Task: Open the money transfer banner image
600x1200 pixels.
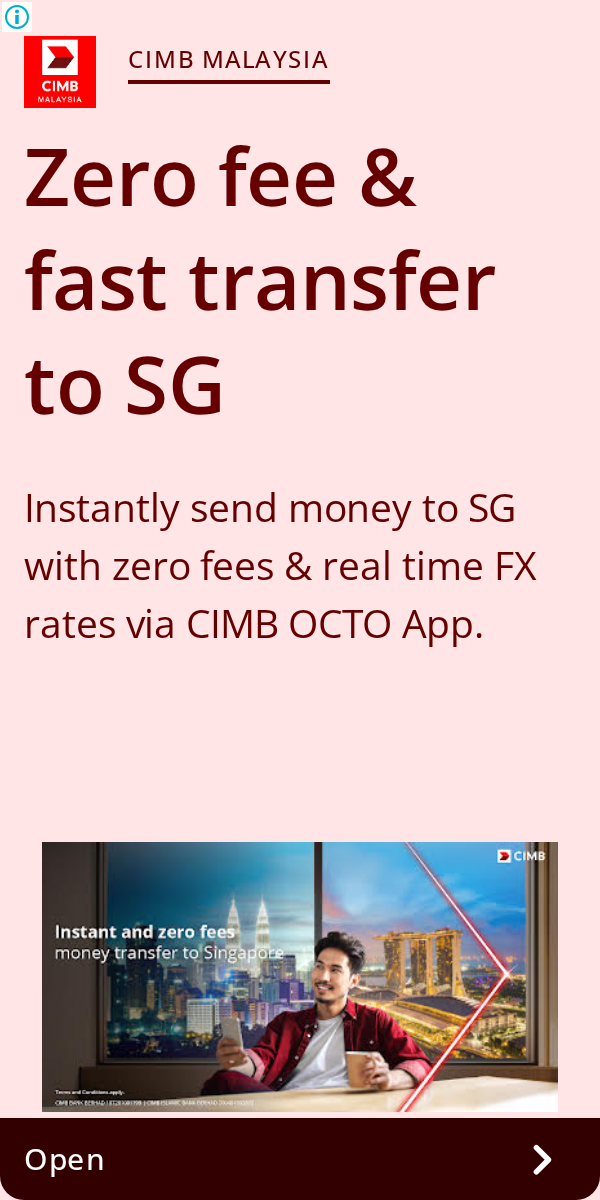Action: click(x=300, y=976)
